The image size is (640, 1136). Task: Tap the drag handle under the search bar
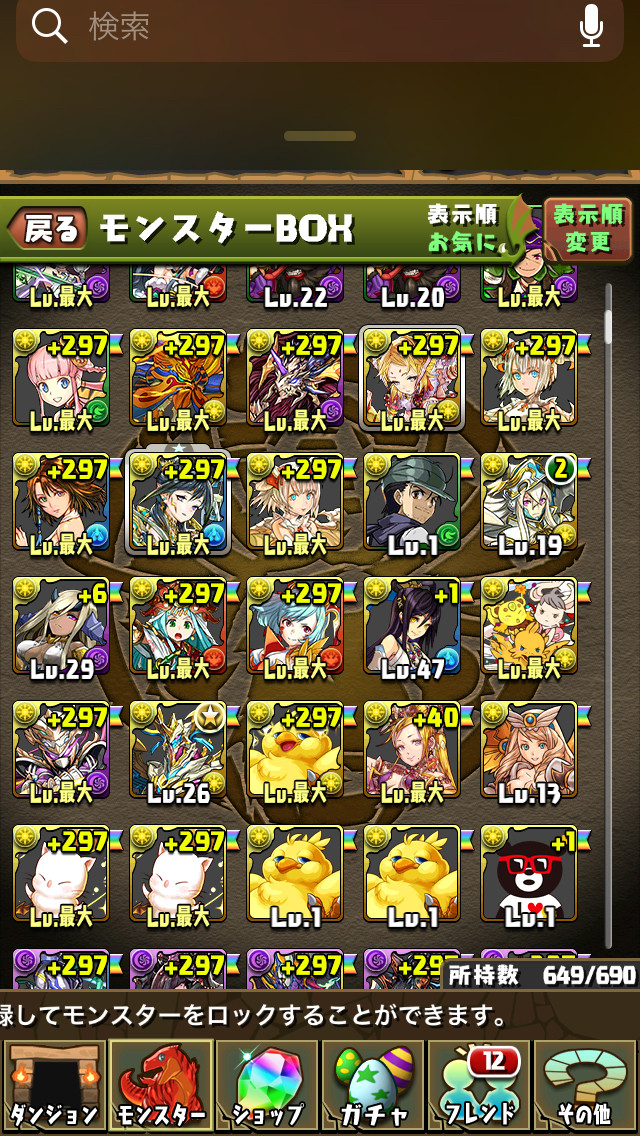click(320, 136)
